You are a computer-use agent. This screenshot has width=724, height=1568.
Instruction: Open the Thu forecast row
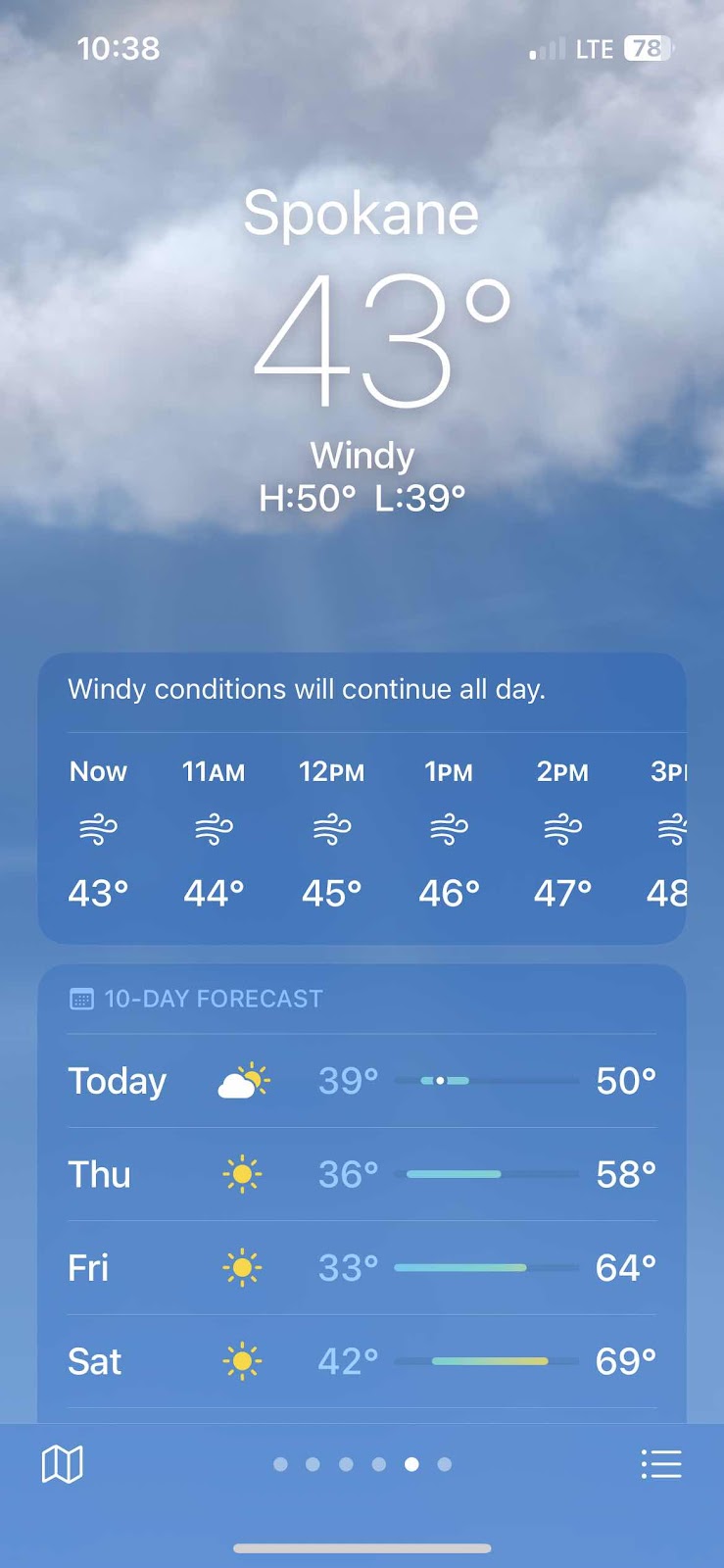[x=362, y=1174]
